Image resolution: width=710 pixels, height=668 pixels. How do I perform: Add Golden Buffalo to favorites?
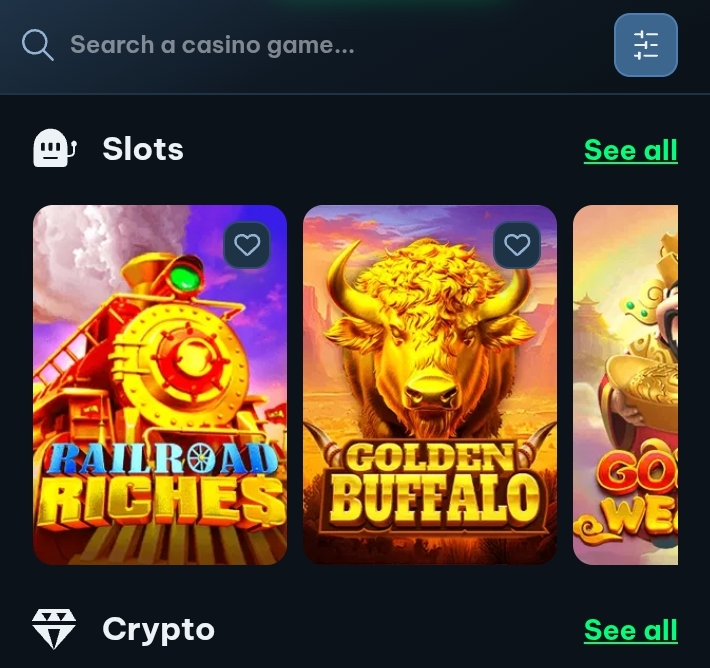tap(517, 245)
